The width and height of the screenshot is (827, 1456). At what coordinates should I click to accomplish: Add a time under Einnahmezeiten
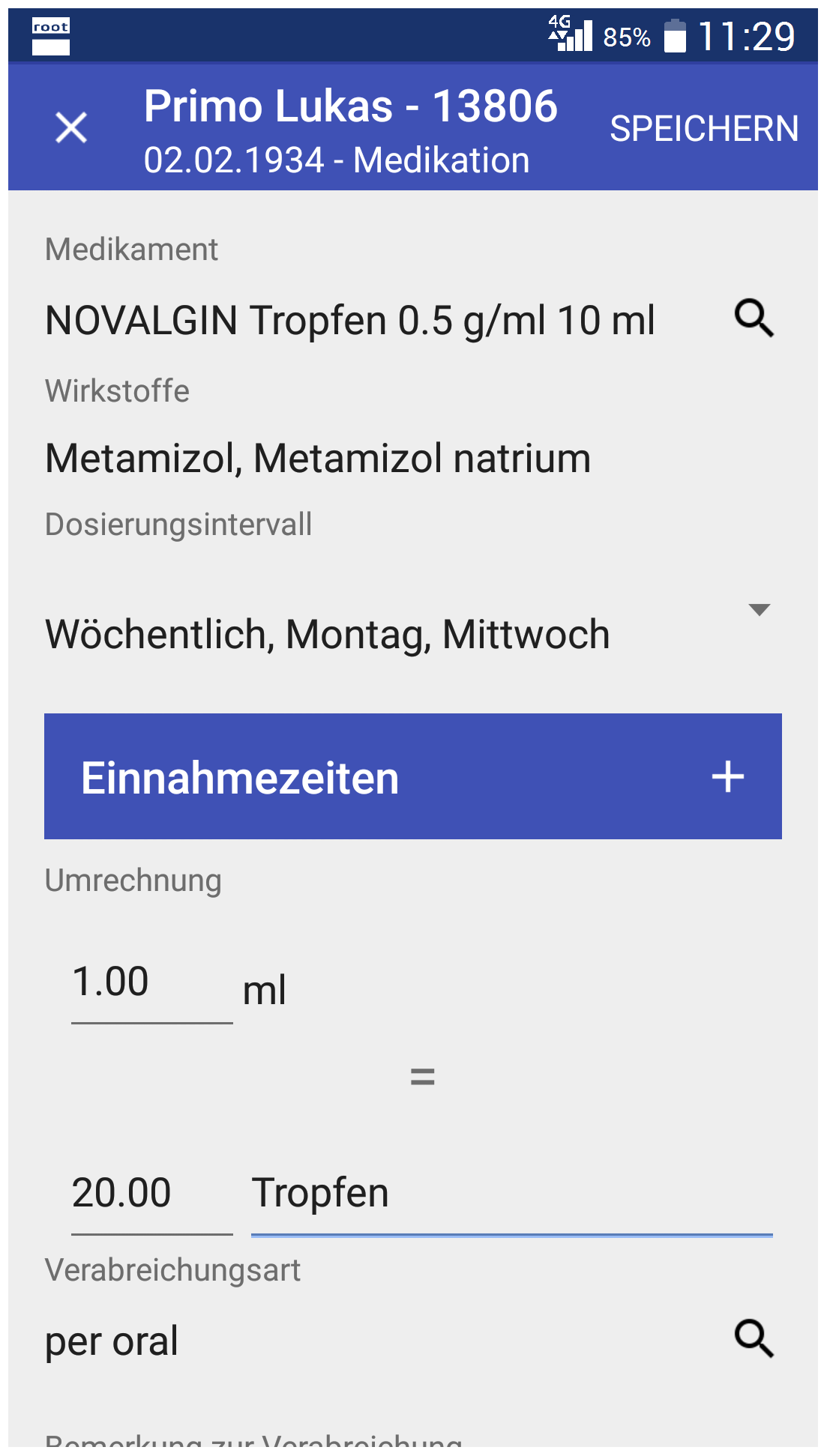pyautogui.click(x=727, y=776)
